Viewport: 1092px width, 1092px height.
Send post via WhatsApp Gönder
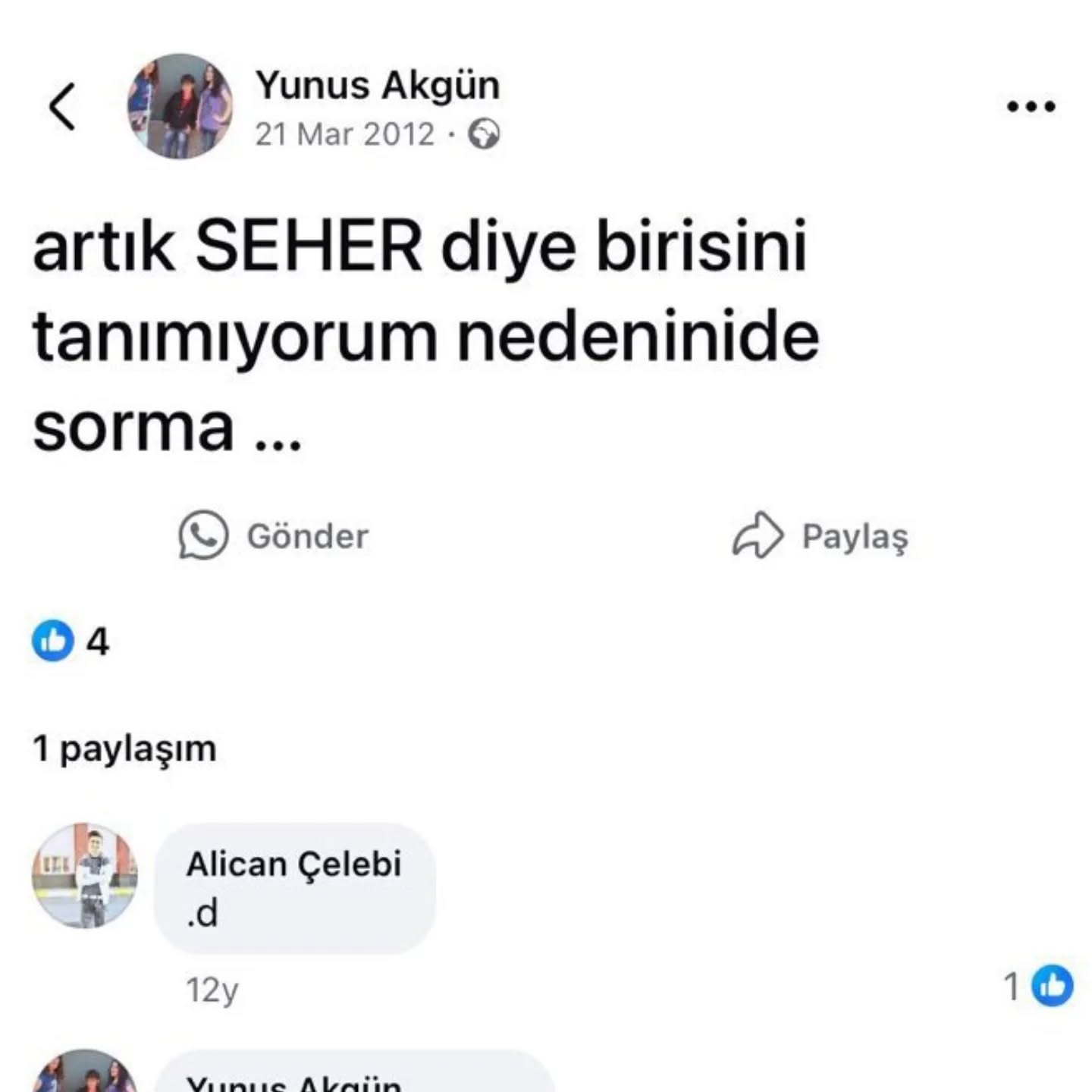pos(275,535)
